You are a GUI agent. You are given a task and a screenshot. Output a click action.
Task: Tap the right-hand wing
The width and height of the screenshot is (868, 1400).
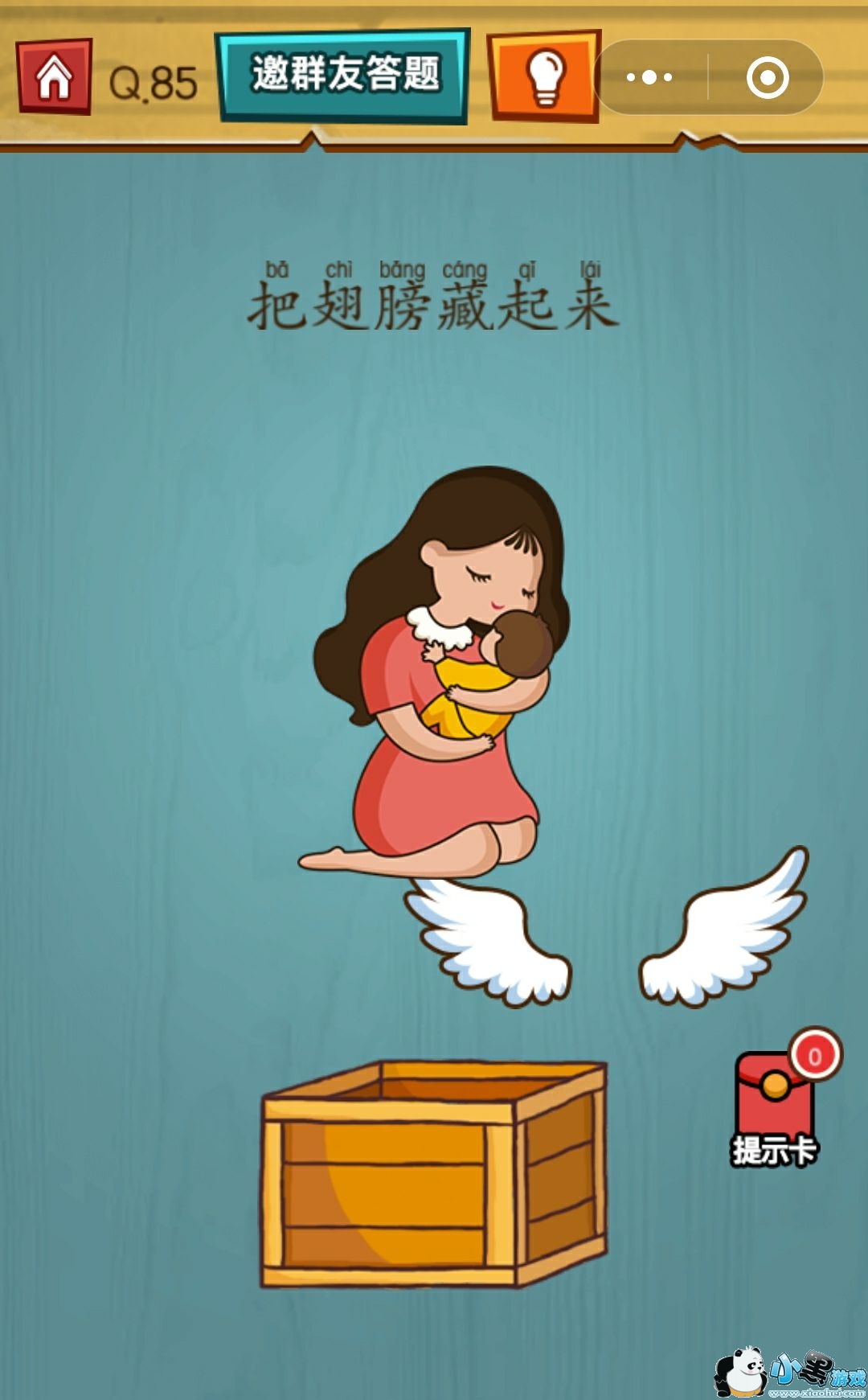(723, 927)
